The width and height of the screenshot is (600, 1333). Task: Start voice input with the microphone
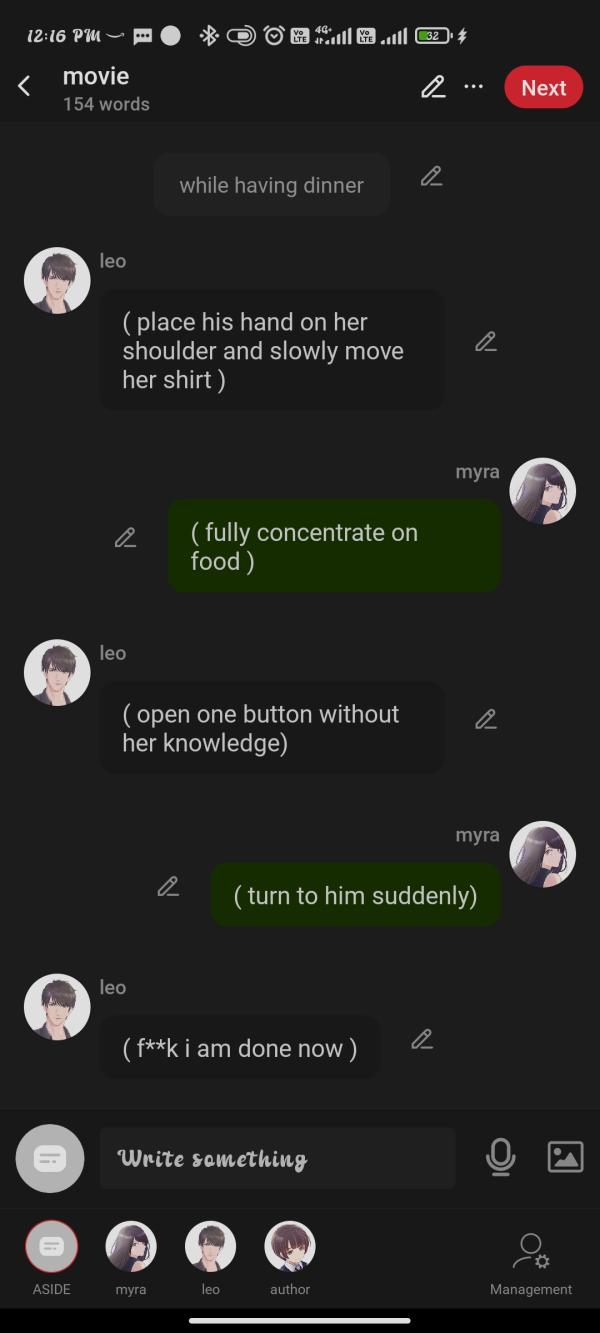coord(500,1157)
